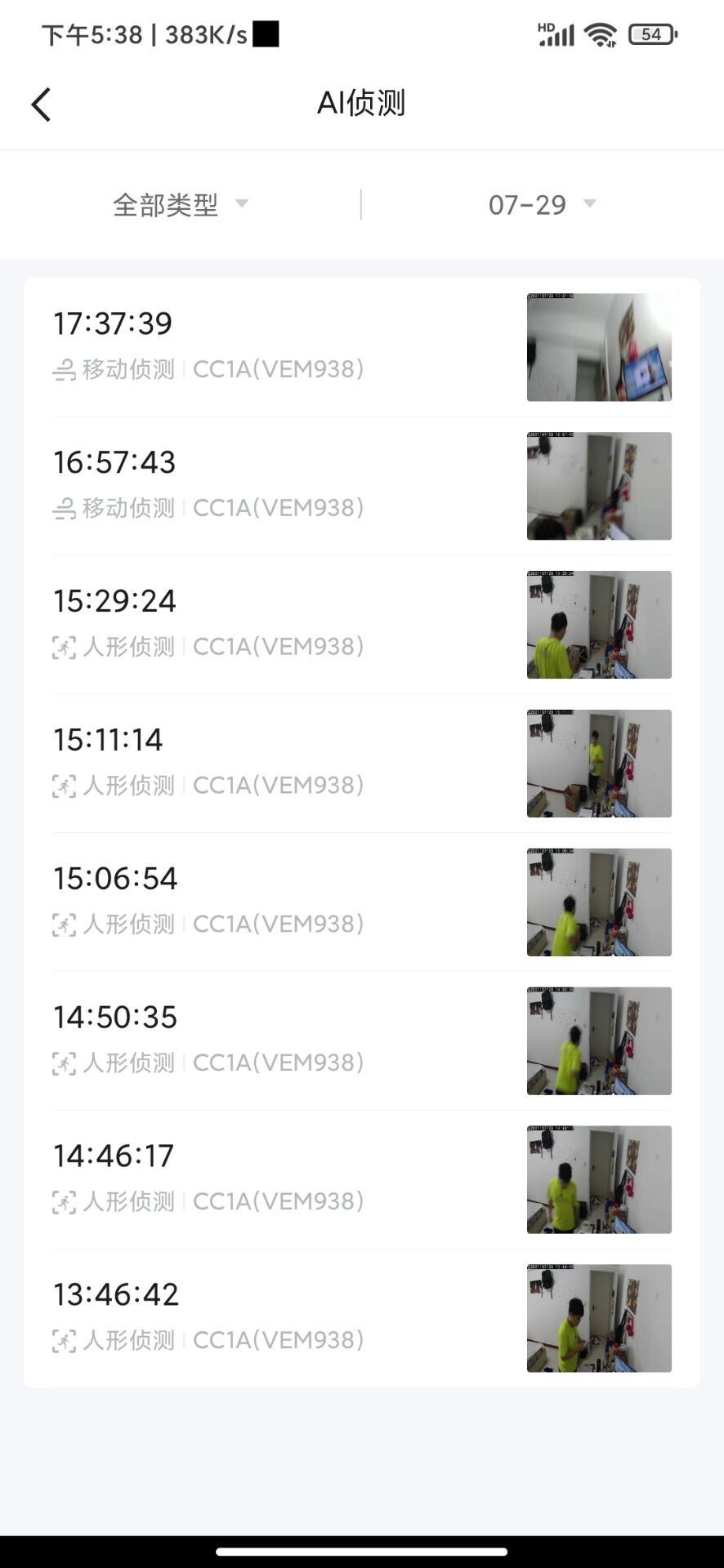Expand the detection type dropdown arrow
724x1568 pixels.
(242, 204)
